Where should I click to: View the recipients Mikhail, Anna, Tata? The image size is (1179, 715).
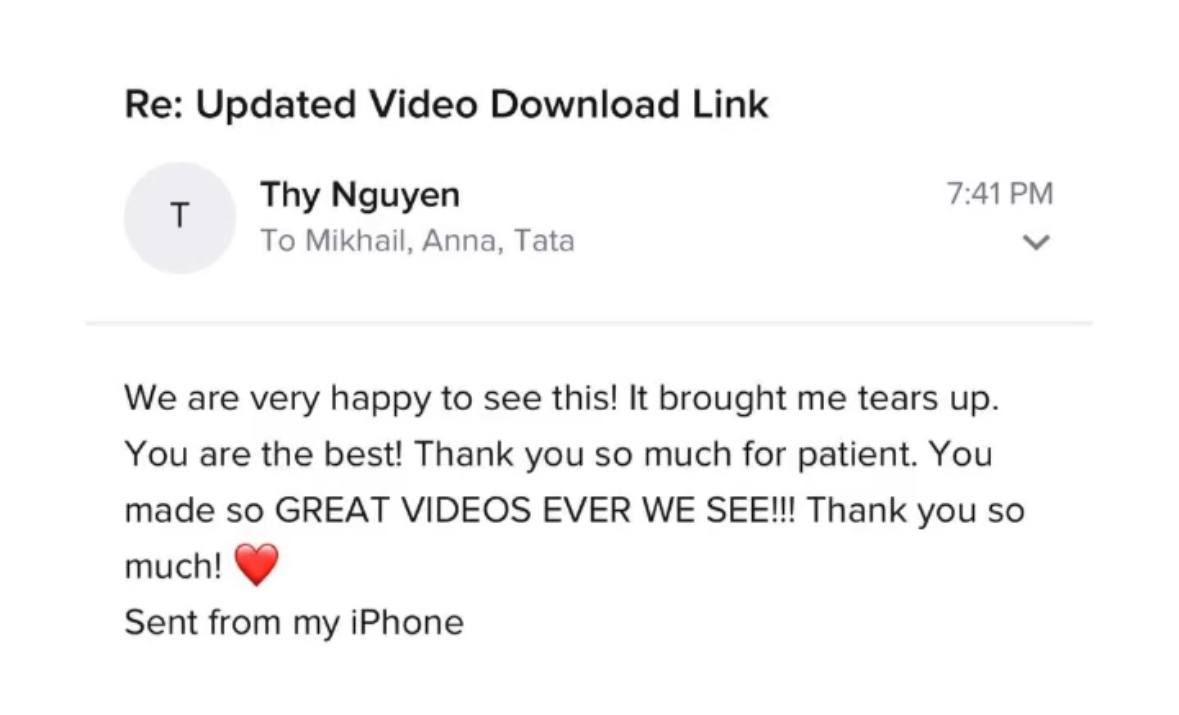coord(417,241)
